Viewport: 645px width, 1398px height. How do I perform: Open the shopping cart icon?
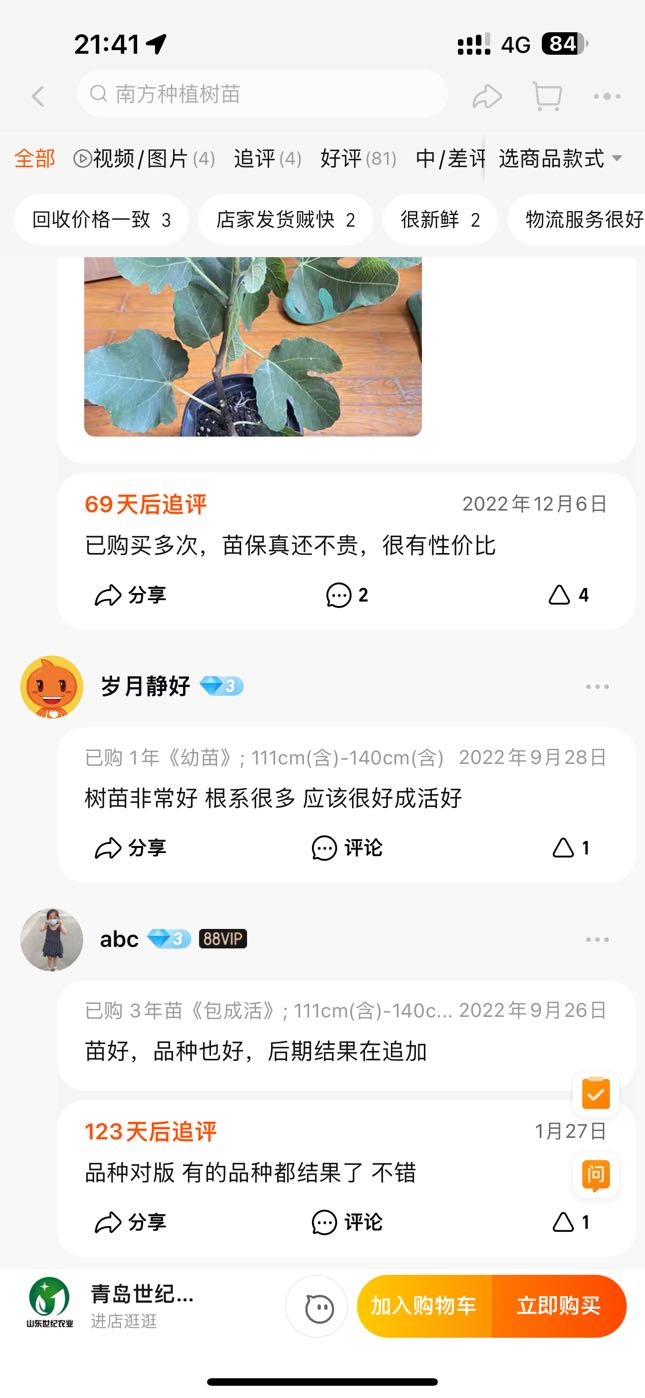[547, 96]
